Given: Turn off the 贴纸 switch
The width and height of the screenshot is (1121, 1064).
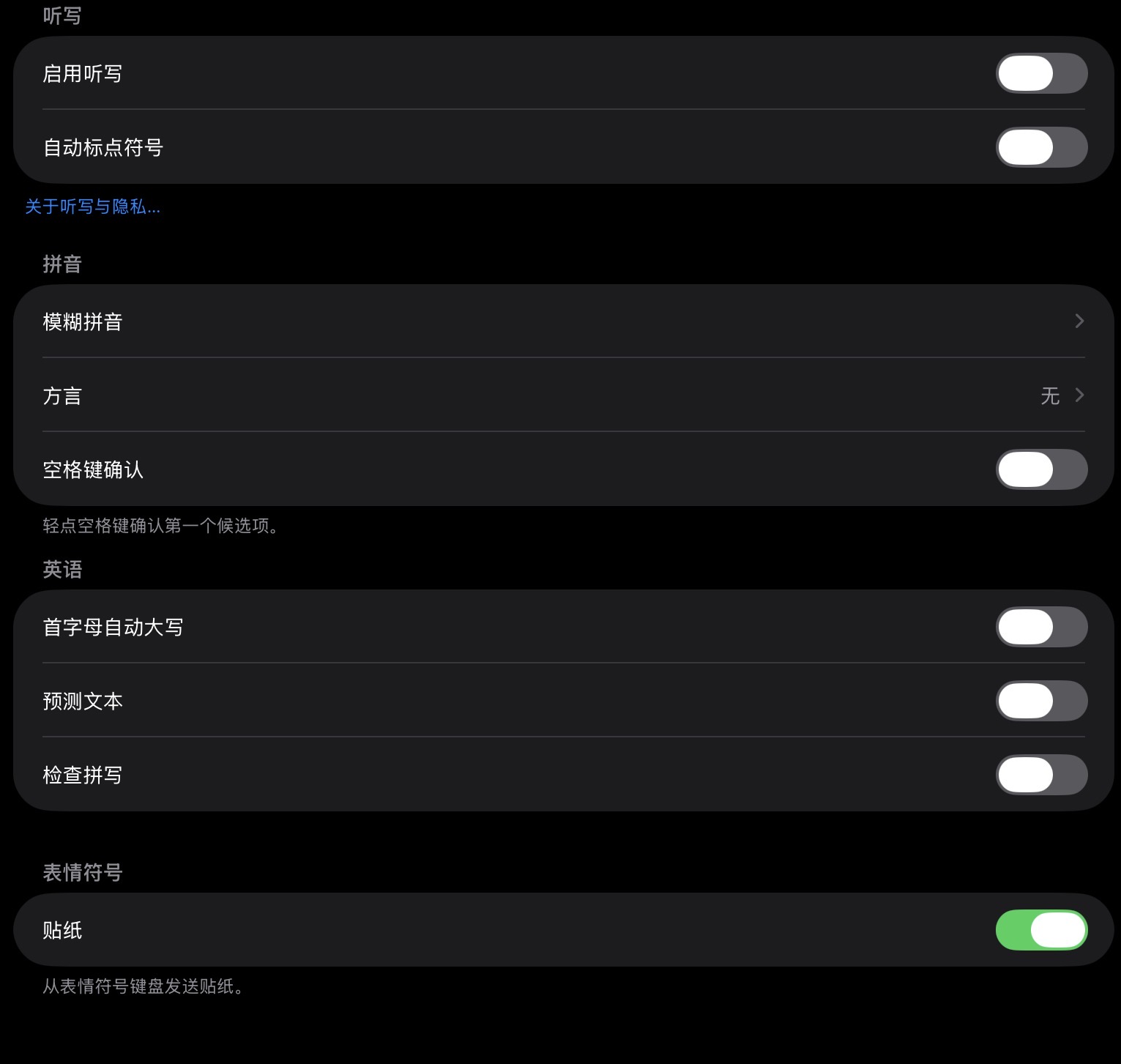Looking at the screenshot, I should pyautogui.click(x=1041, y=930).
